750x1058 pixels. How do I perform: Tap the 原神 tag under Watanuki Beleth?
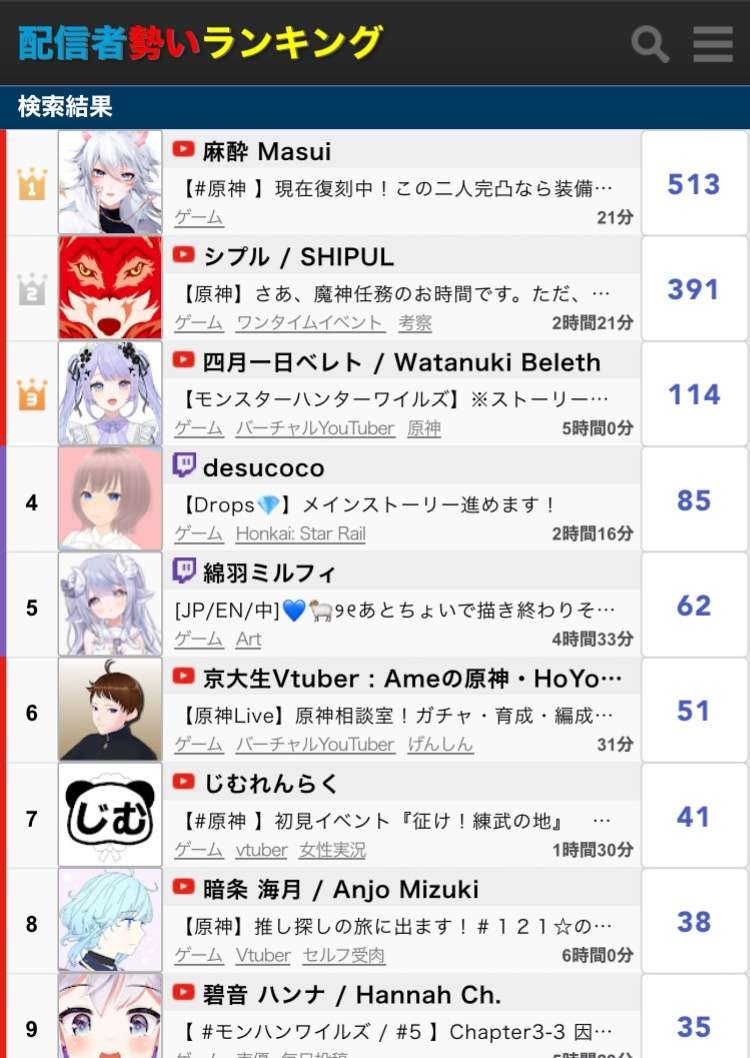pos(424,428)
